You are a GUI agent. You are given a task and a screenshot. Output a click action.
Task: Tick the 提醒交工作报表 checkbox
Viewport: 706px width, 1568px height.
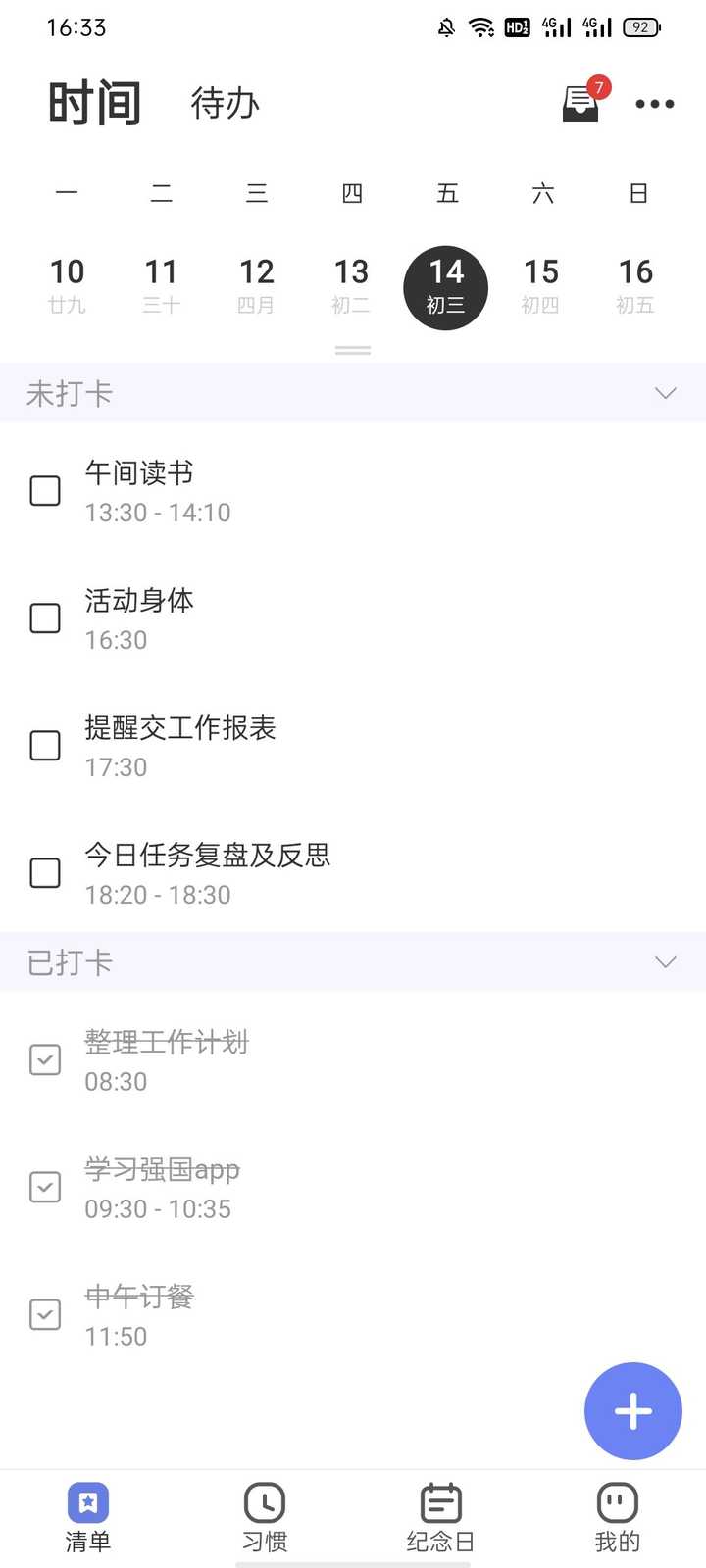45,746
